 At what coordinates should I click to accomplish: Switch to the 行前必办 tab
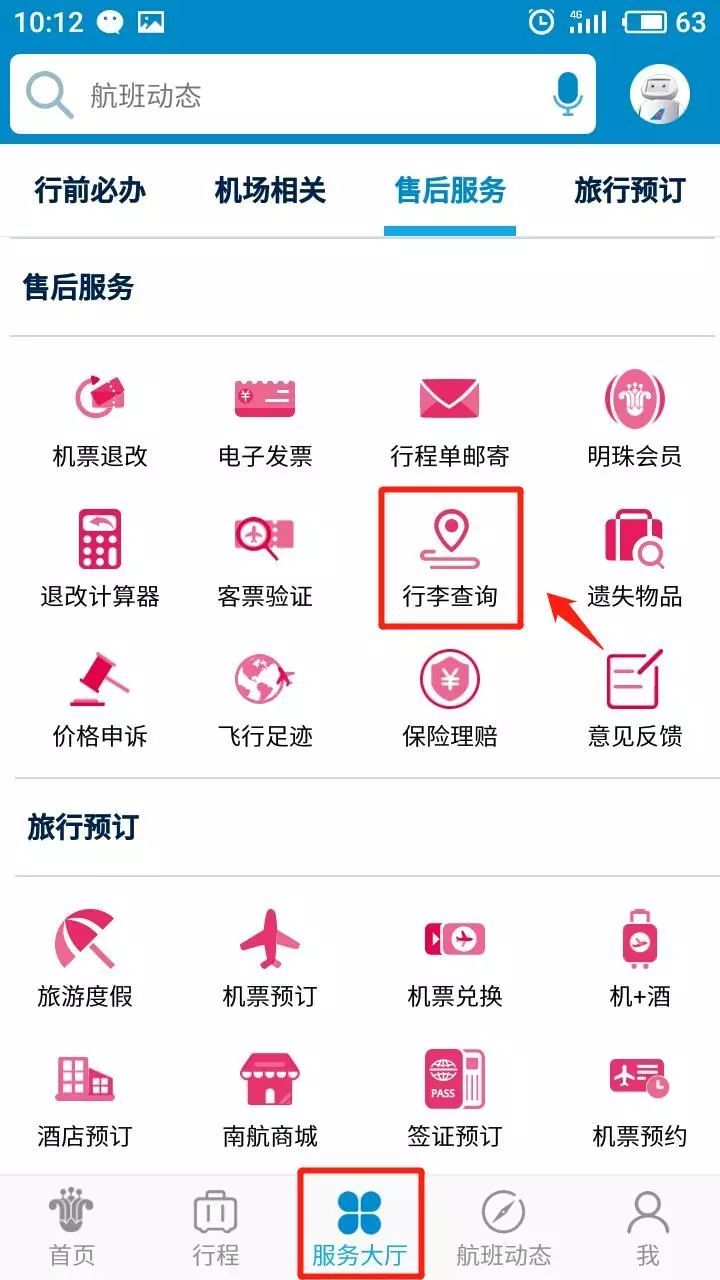pos(90,190)
